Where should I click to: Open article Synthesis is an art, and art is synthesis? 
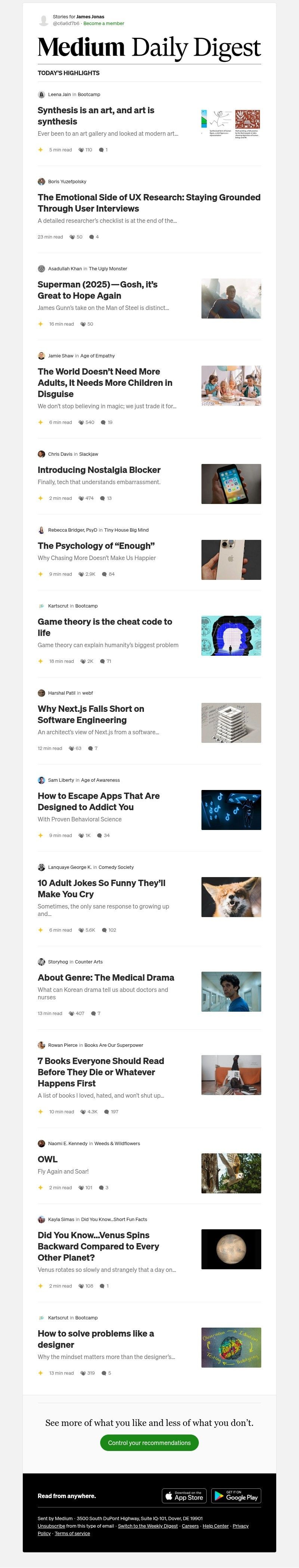pyautogui.click(x=96, y=116)
